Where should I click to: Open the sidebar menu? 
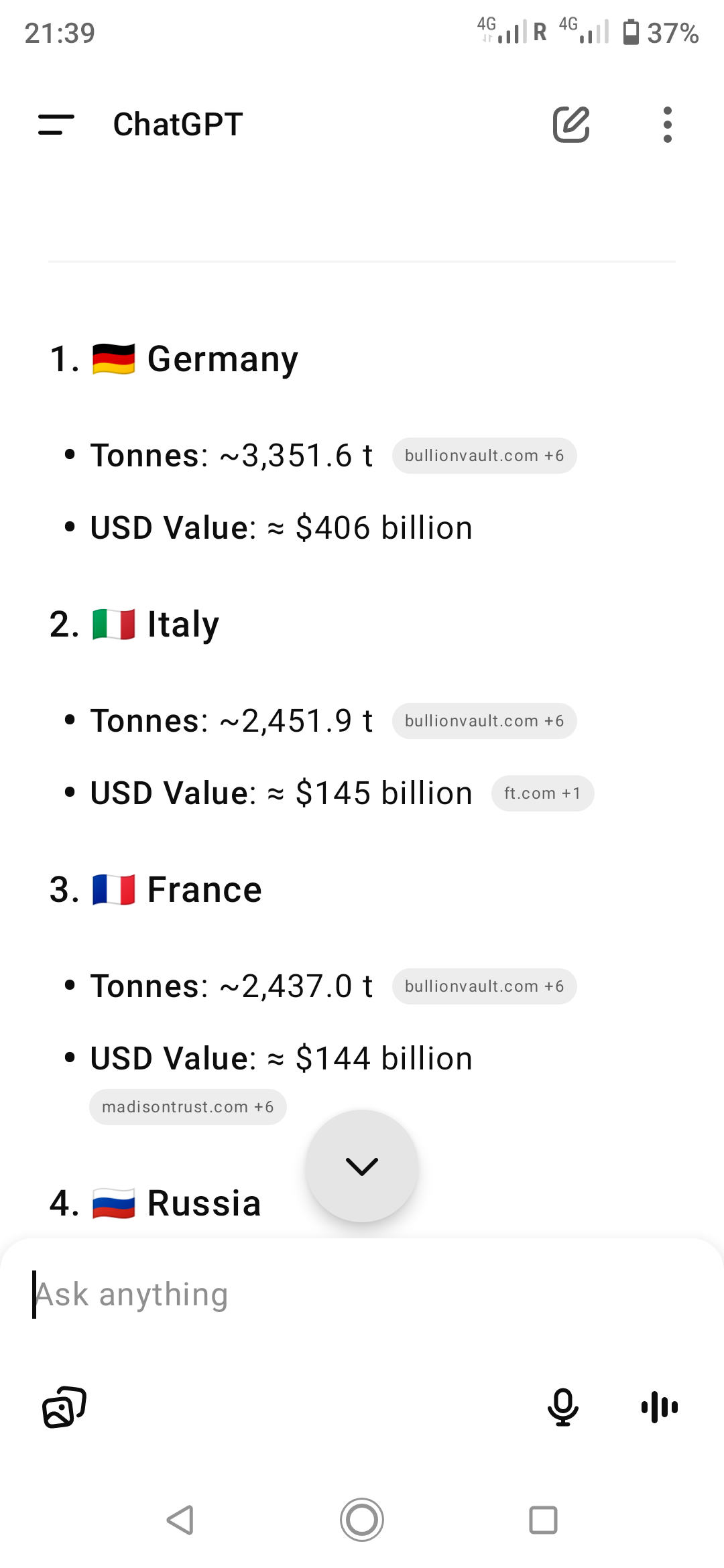[56, 125]
